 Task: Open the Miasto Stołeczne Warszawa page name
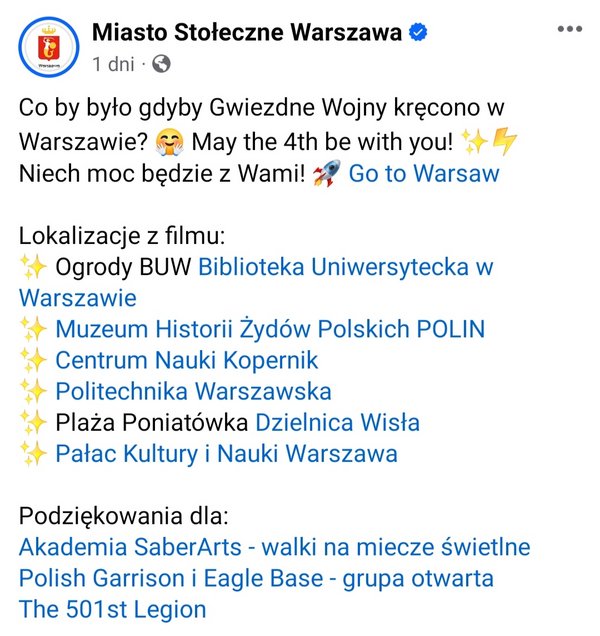(246, 32)
